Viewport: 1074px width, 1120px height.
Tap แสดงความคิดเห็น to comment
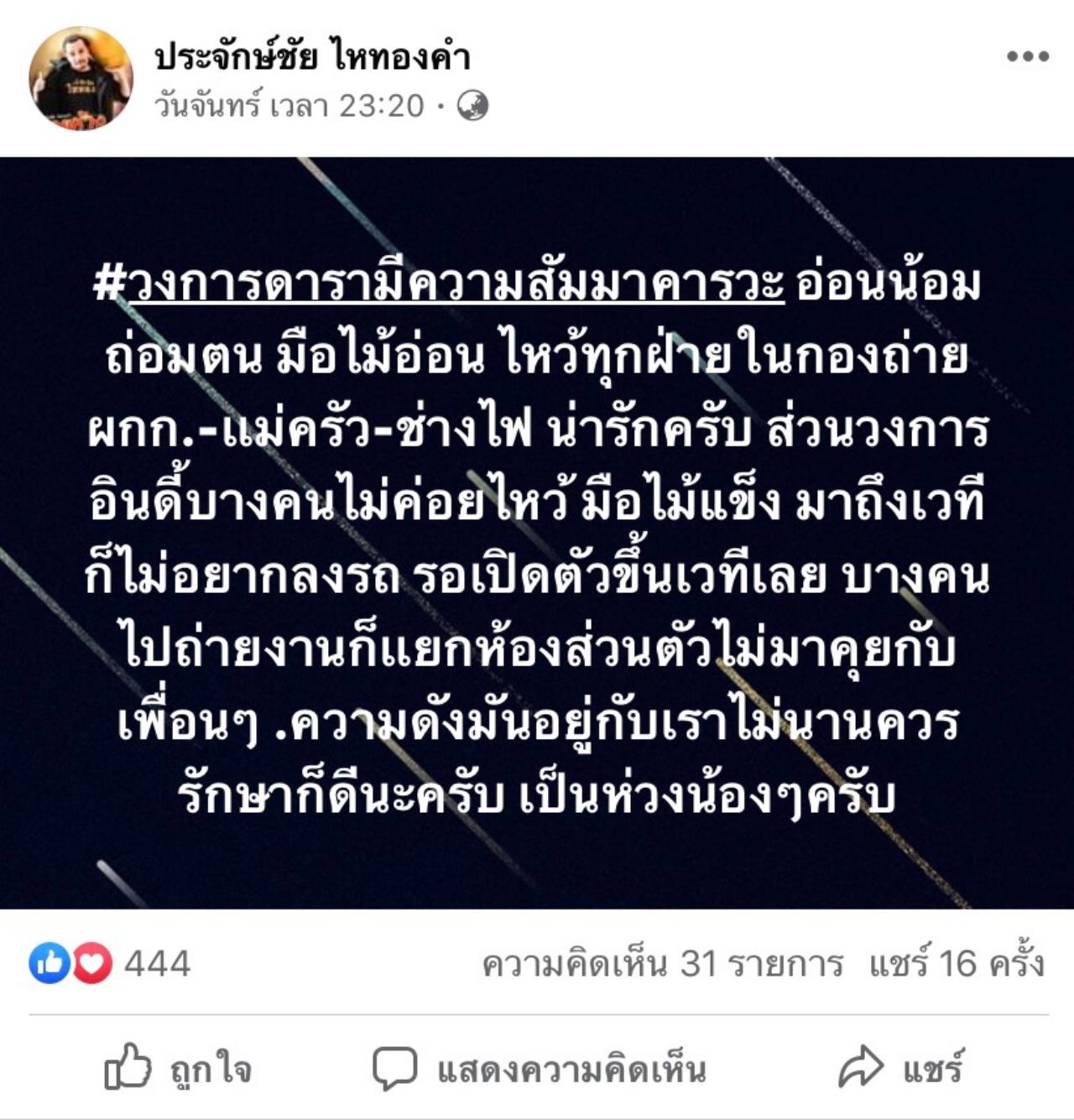540,1068
